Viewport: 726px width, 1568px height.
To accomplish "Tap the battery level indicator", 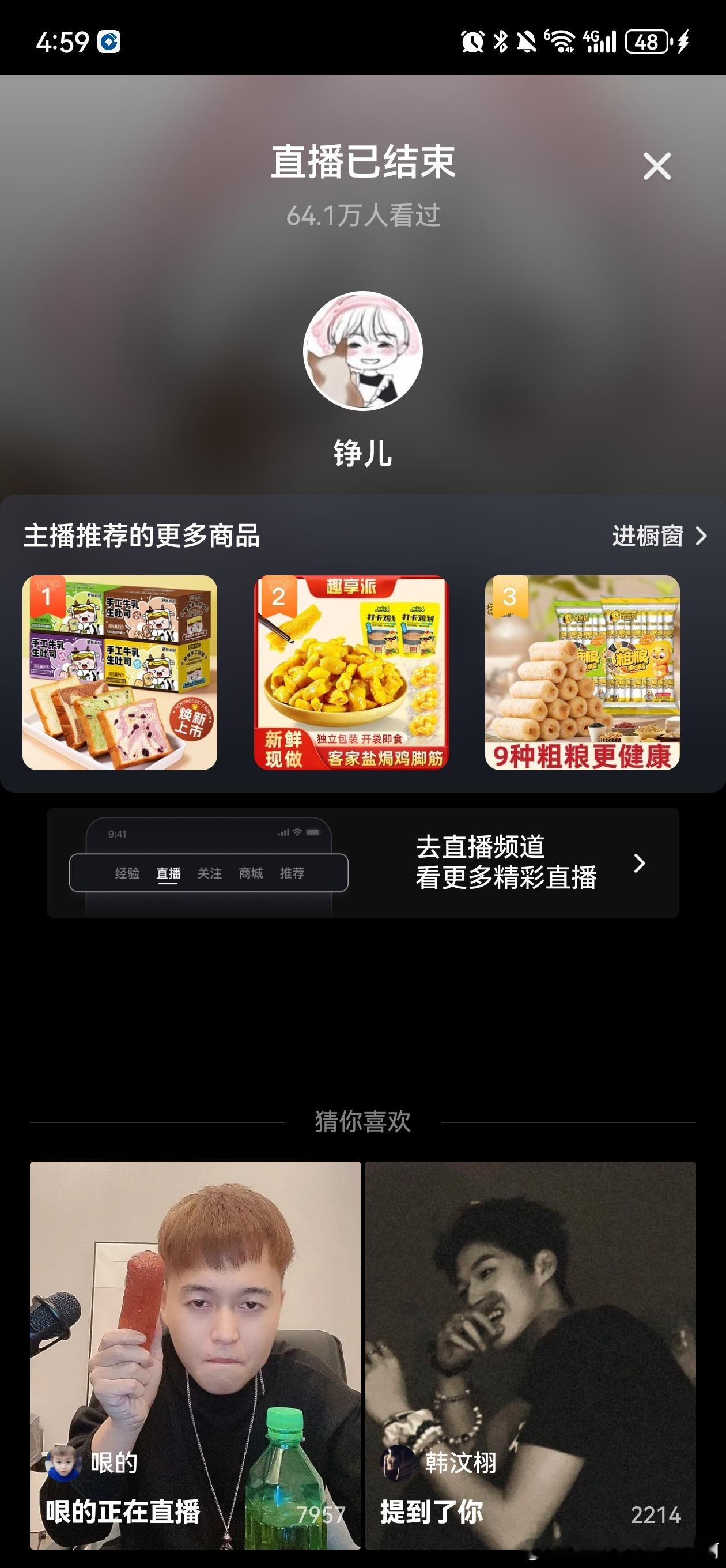I will pos(647,42).
